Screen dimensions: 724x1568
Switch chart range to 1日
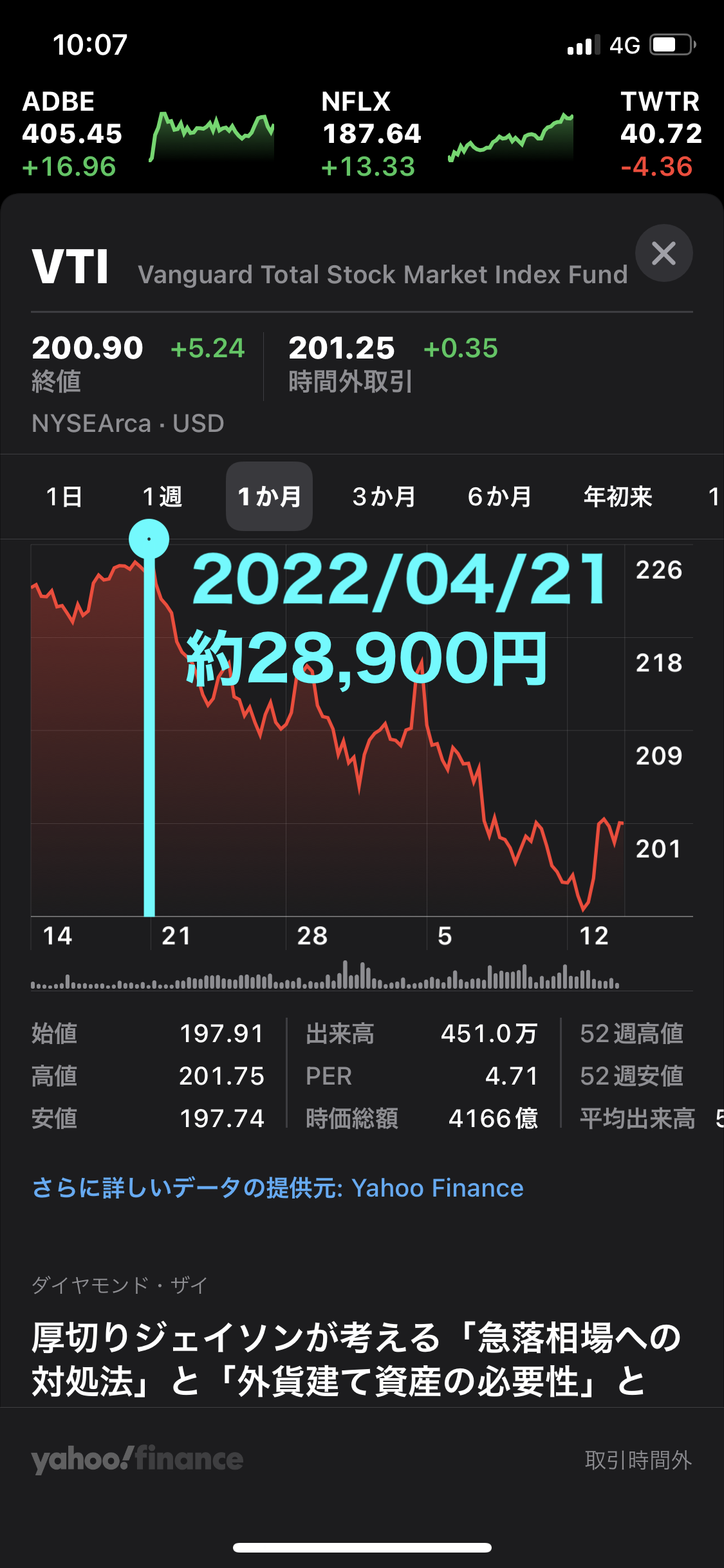[x=64, y=497]
